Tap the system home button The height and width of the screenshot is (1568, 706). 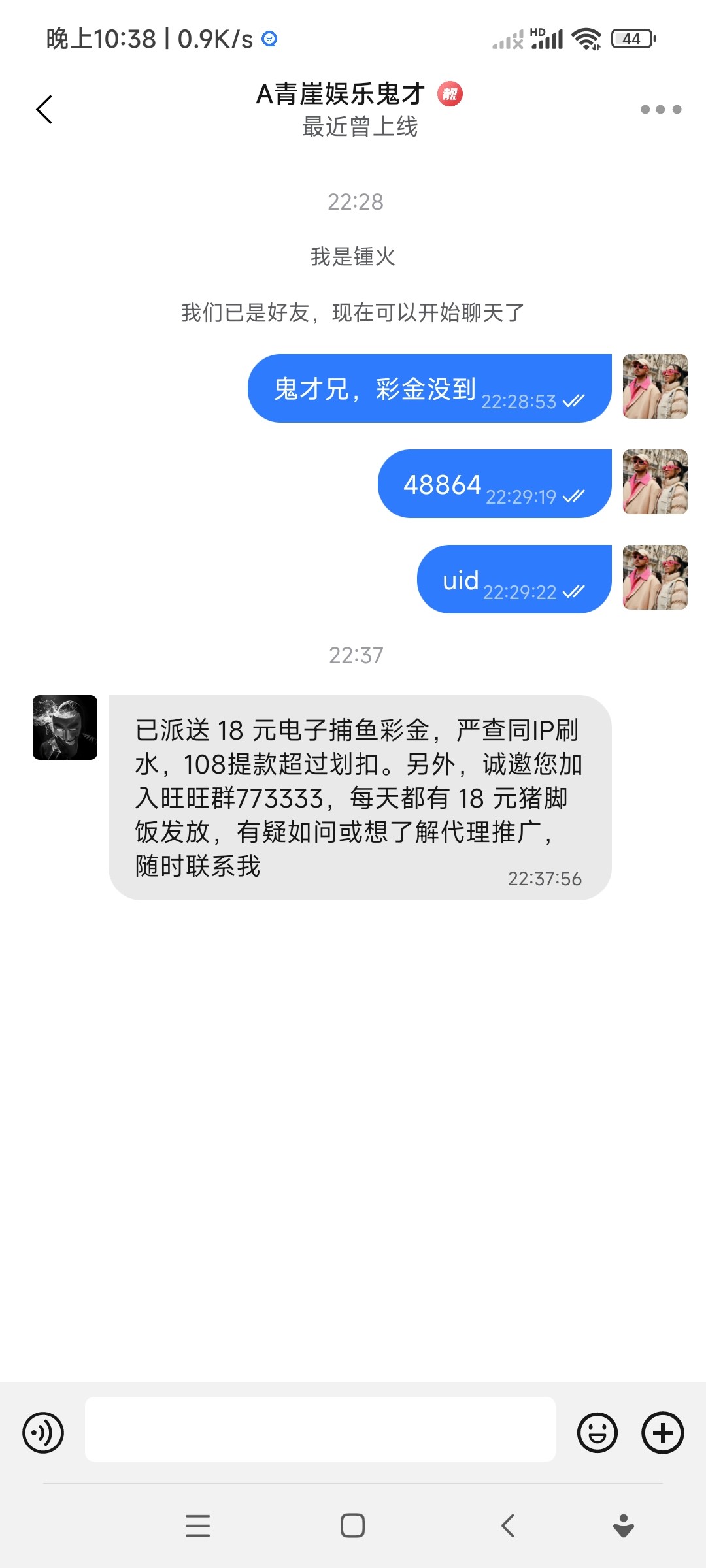[352, 1526]
